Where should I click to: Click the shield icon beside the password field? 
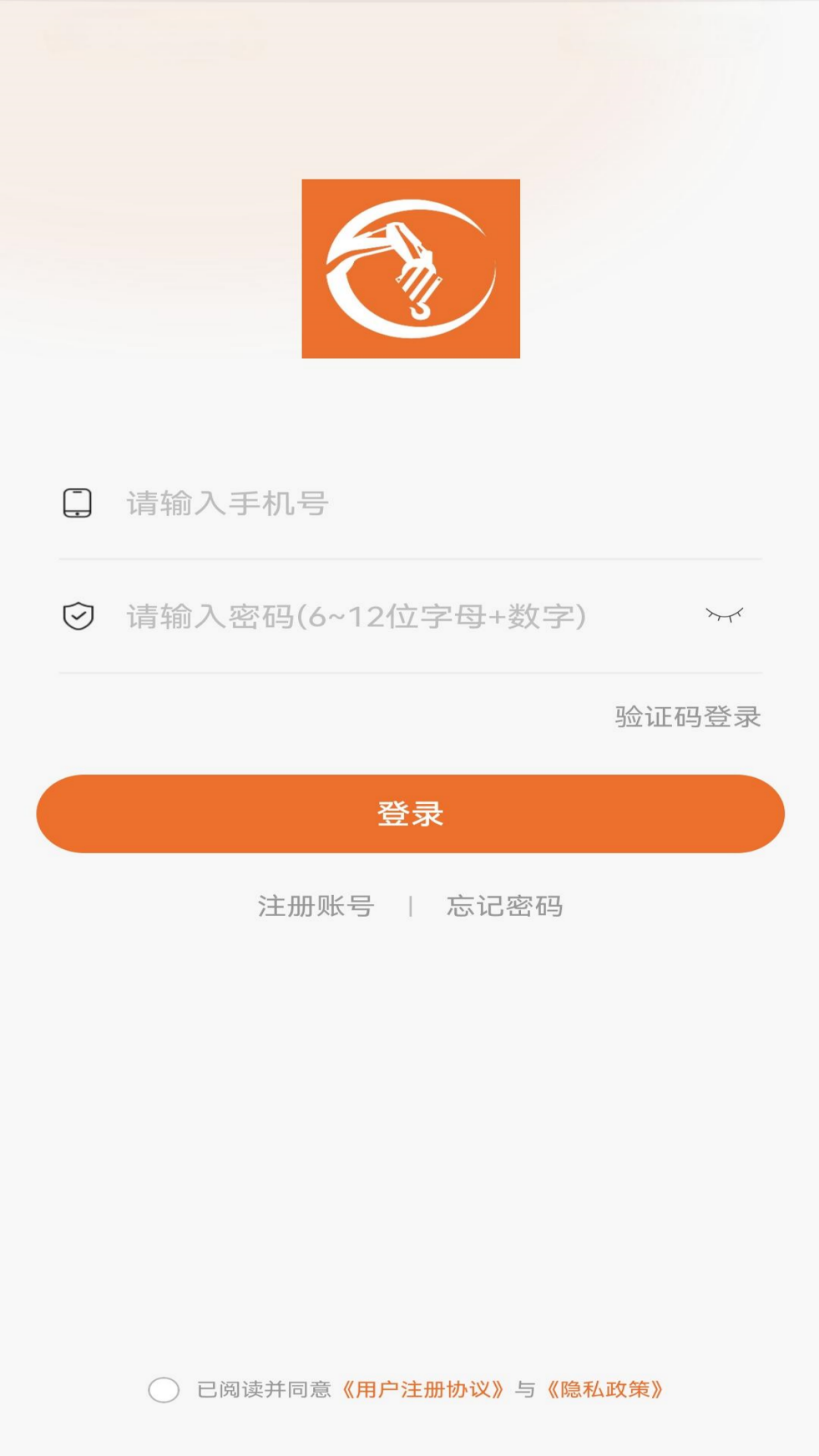click(x=77, y=616)
